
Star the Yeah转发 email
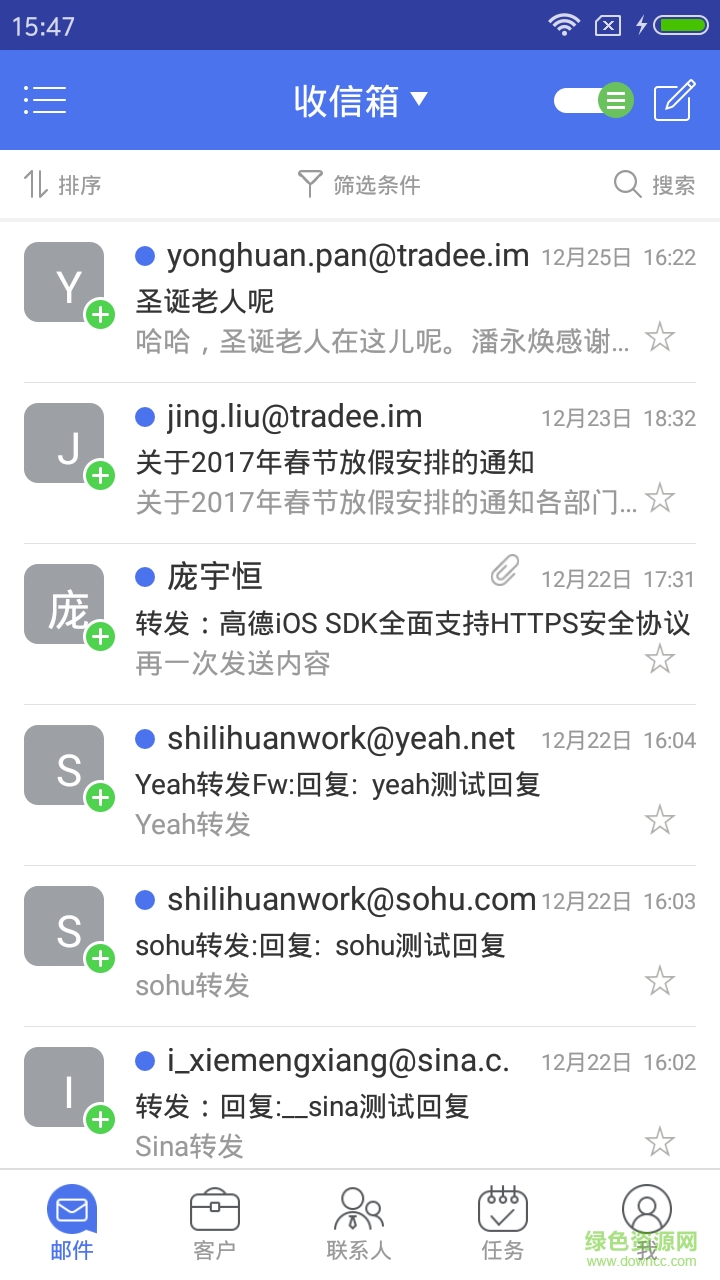(660, 821)
